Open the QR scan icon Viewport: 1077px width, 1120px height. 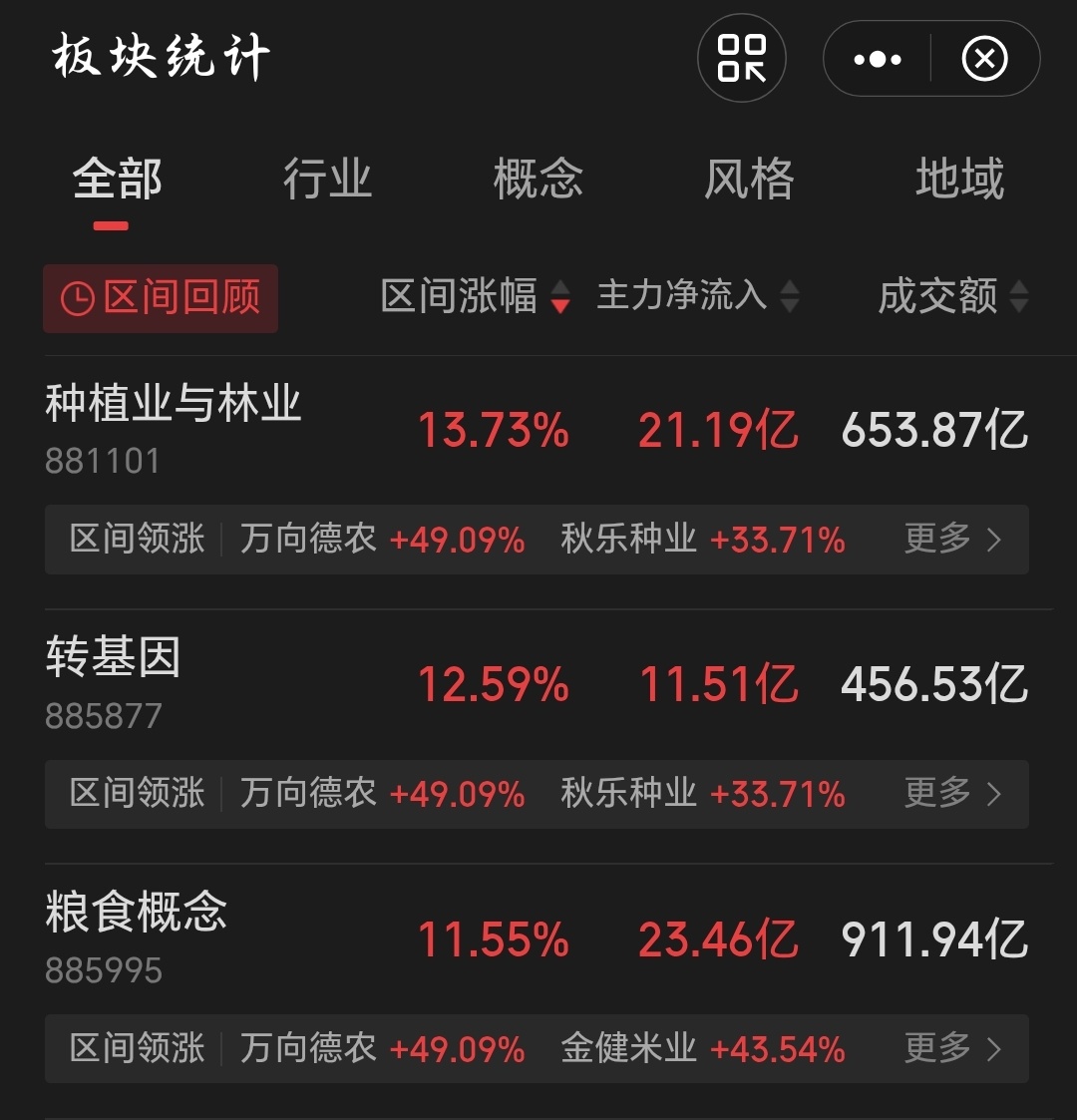point(741,58)
